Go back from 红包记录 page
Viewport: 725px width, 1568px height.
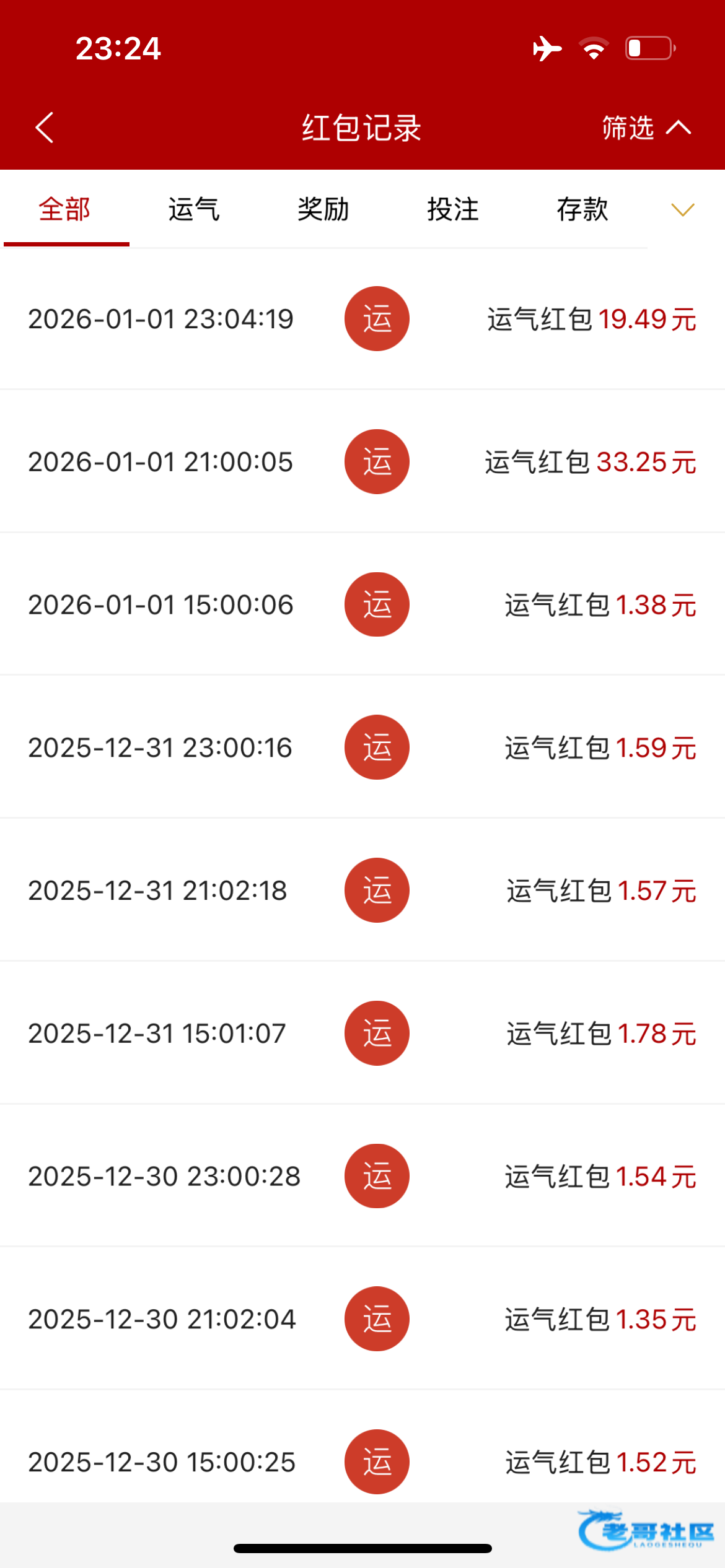point(45,128)
